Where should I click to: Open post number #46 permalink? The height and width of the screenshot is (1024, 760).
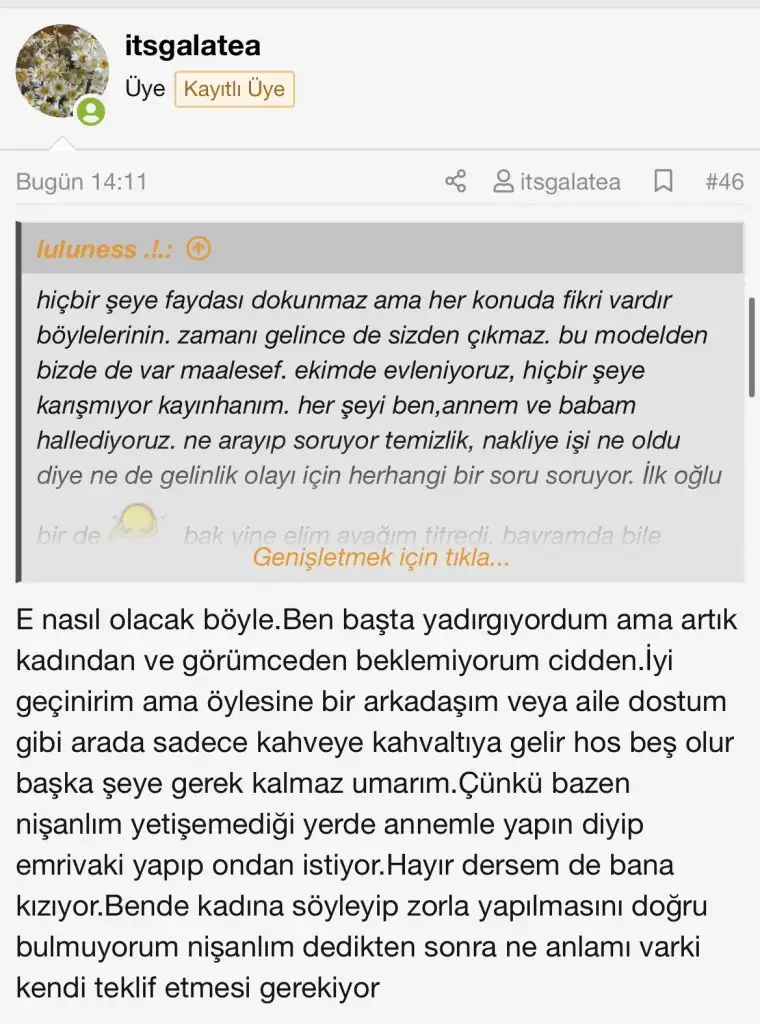(x=724, y=182)
